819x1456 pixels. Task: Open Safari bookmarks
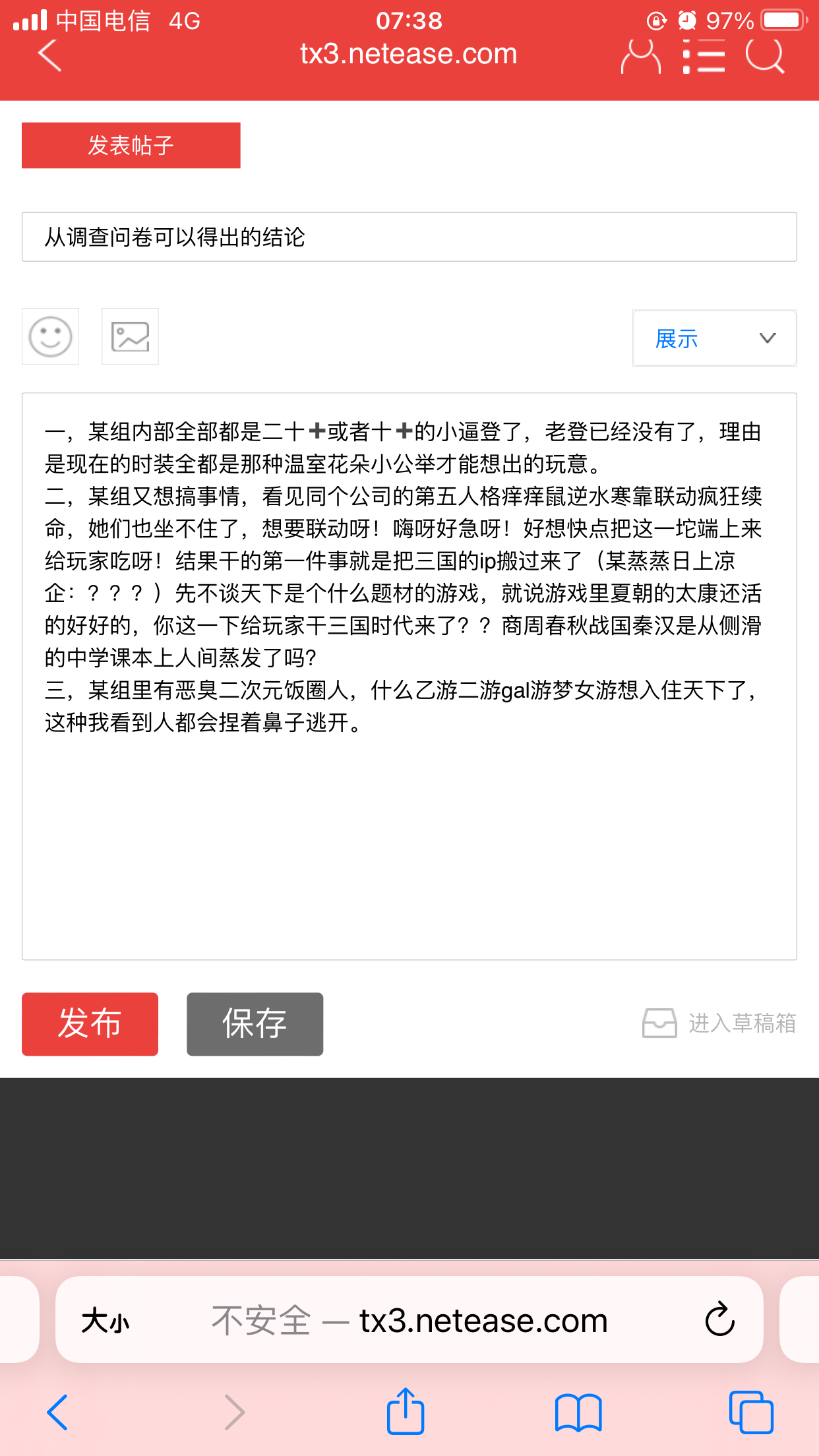point(578,1412)
